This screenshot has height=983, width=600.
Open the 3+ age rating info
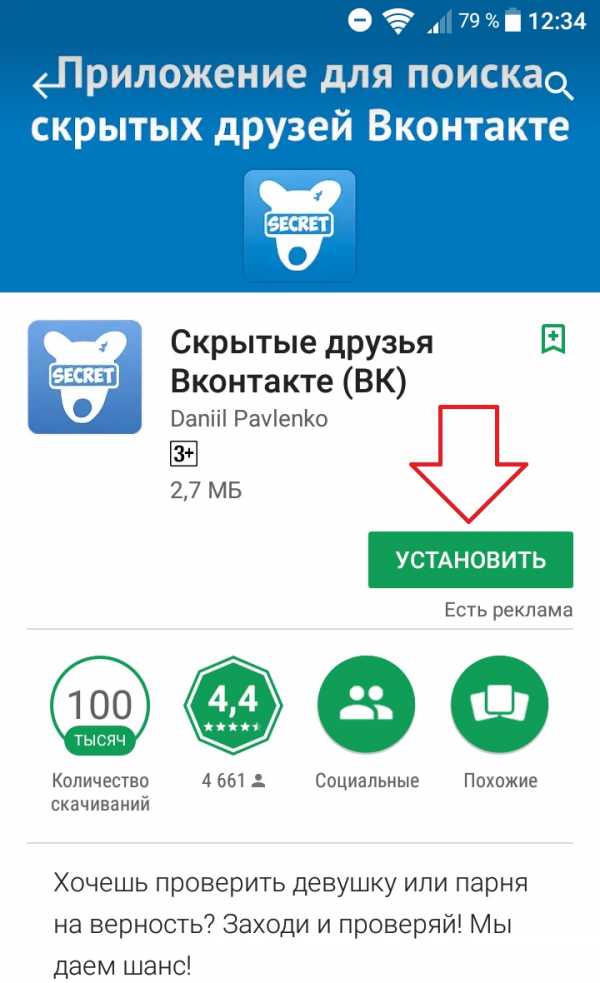(183, 454)
